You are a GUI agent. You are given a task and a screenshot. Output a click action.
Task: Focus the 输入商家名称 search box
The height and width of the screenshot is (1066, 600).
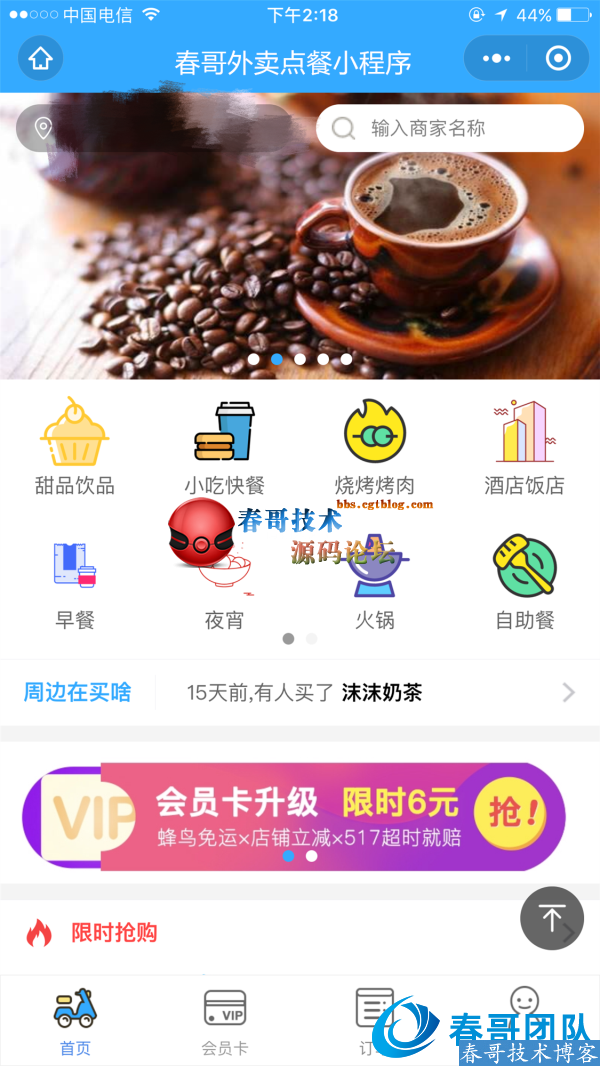point(450,129)
